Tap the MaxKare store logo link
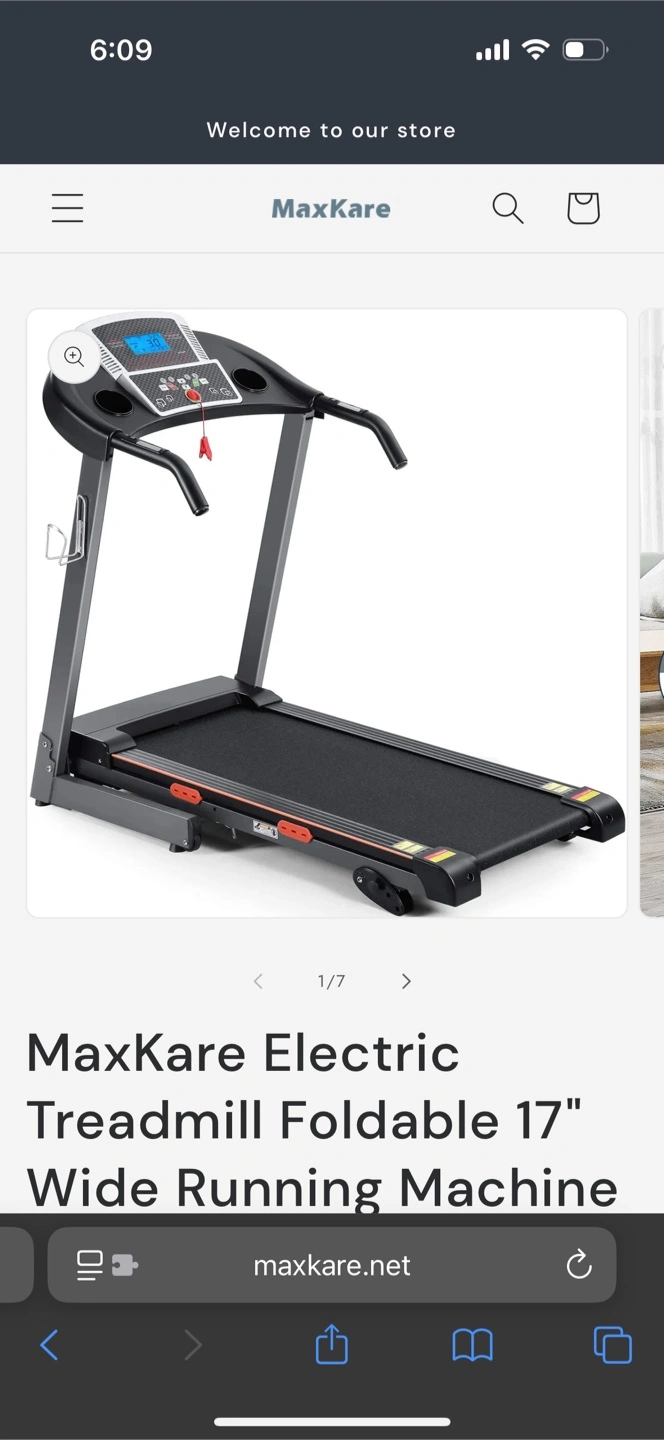Viewport: 664px width, 1440px height. 331,208
